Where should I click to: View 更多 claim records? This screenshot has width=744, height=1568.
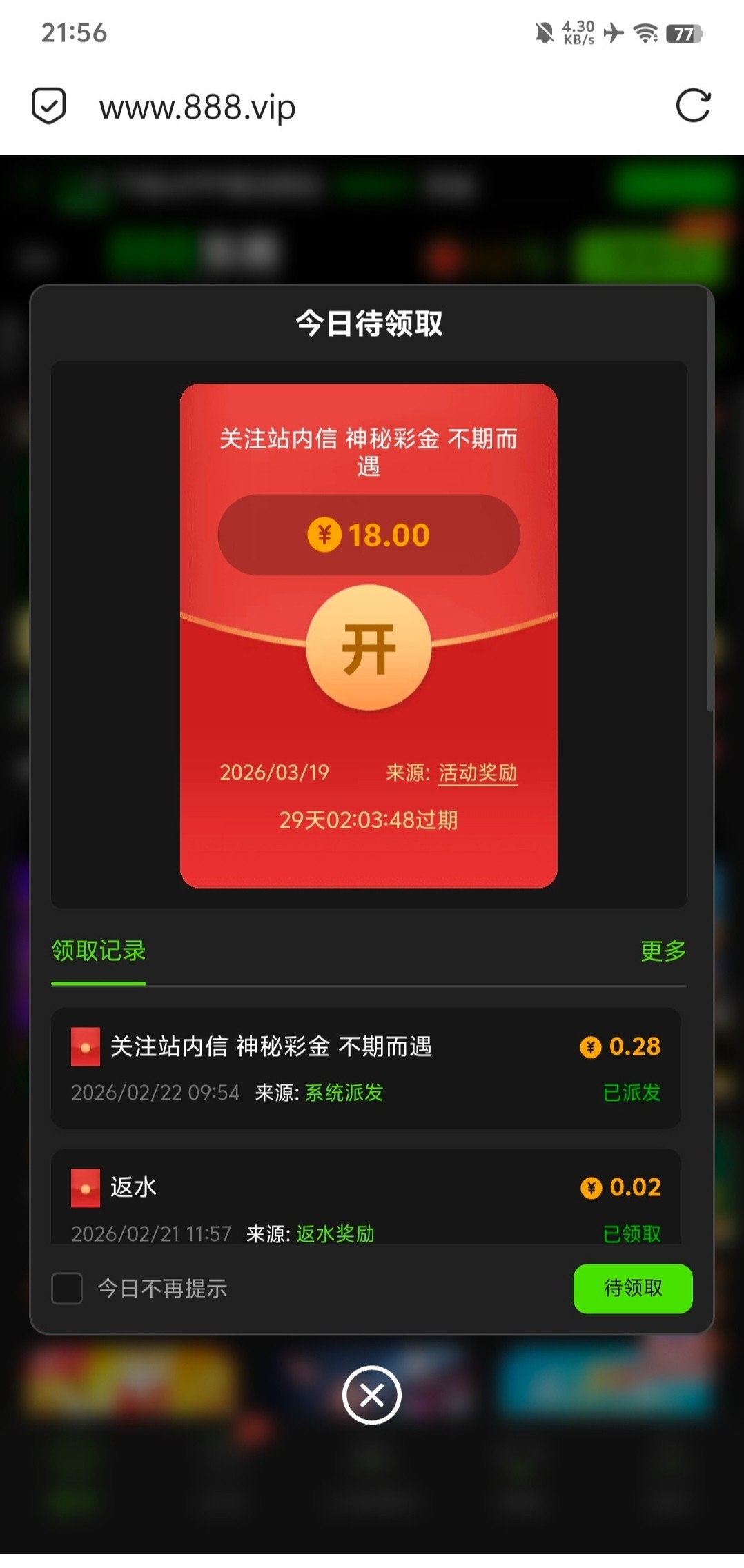pos(663,951)
